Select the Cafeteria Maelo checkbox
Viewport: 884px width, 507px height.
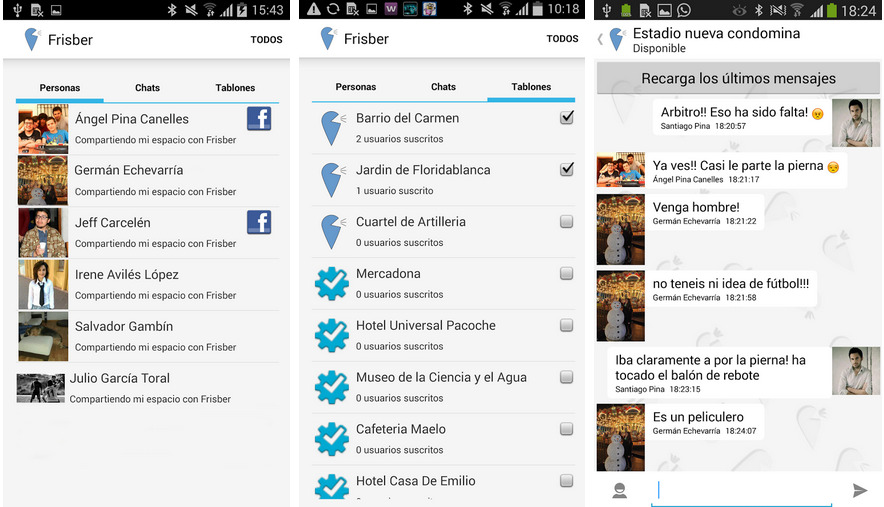pos(567,429)
